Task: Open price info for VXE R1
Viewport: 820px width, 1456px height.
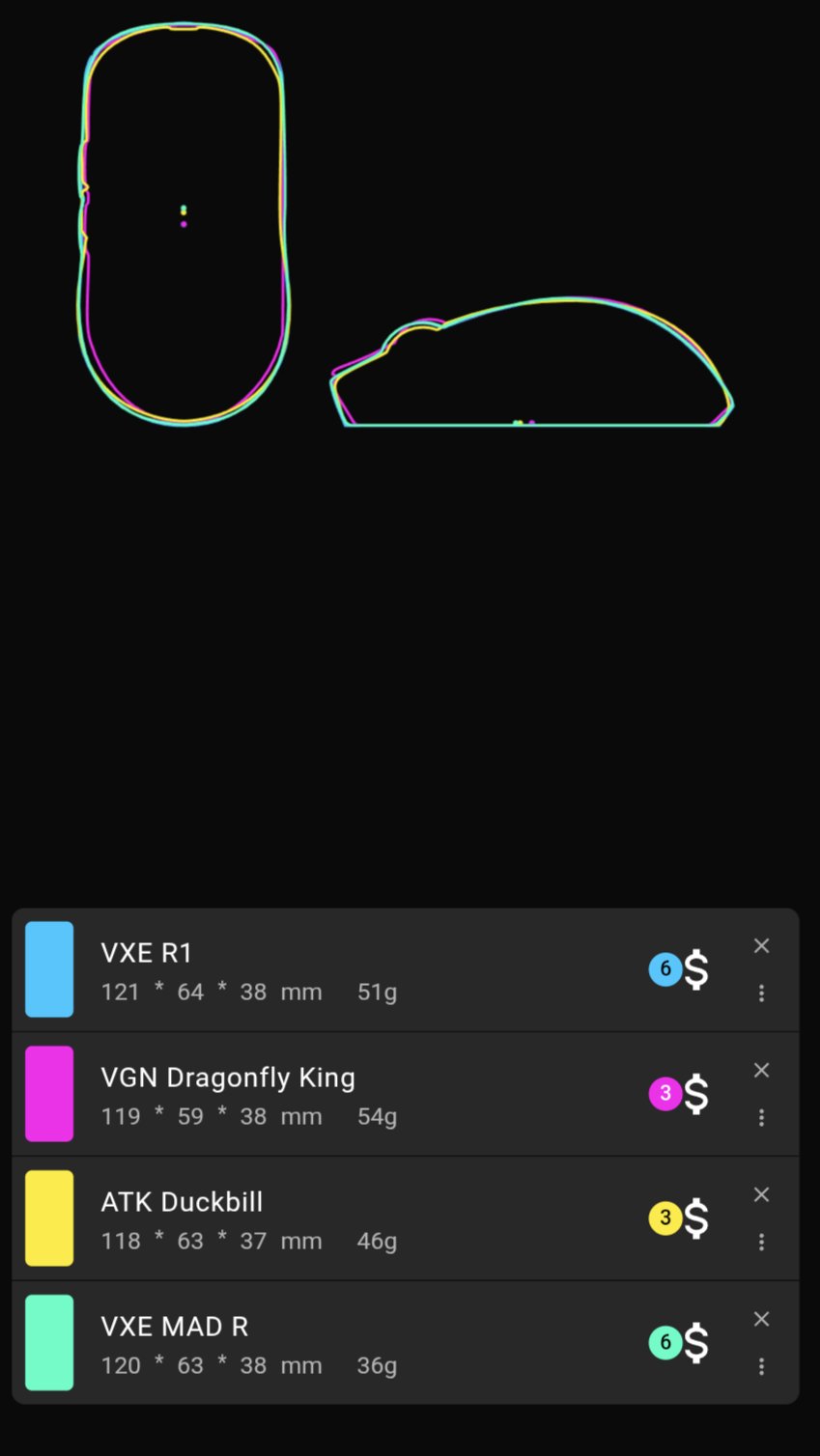Action: [679, 969]
